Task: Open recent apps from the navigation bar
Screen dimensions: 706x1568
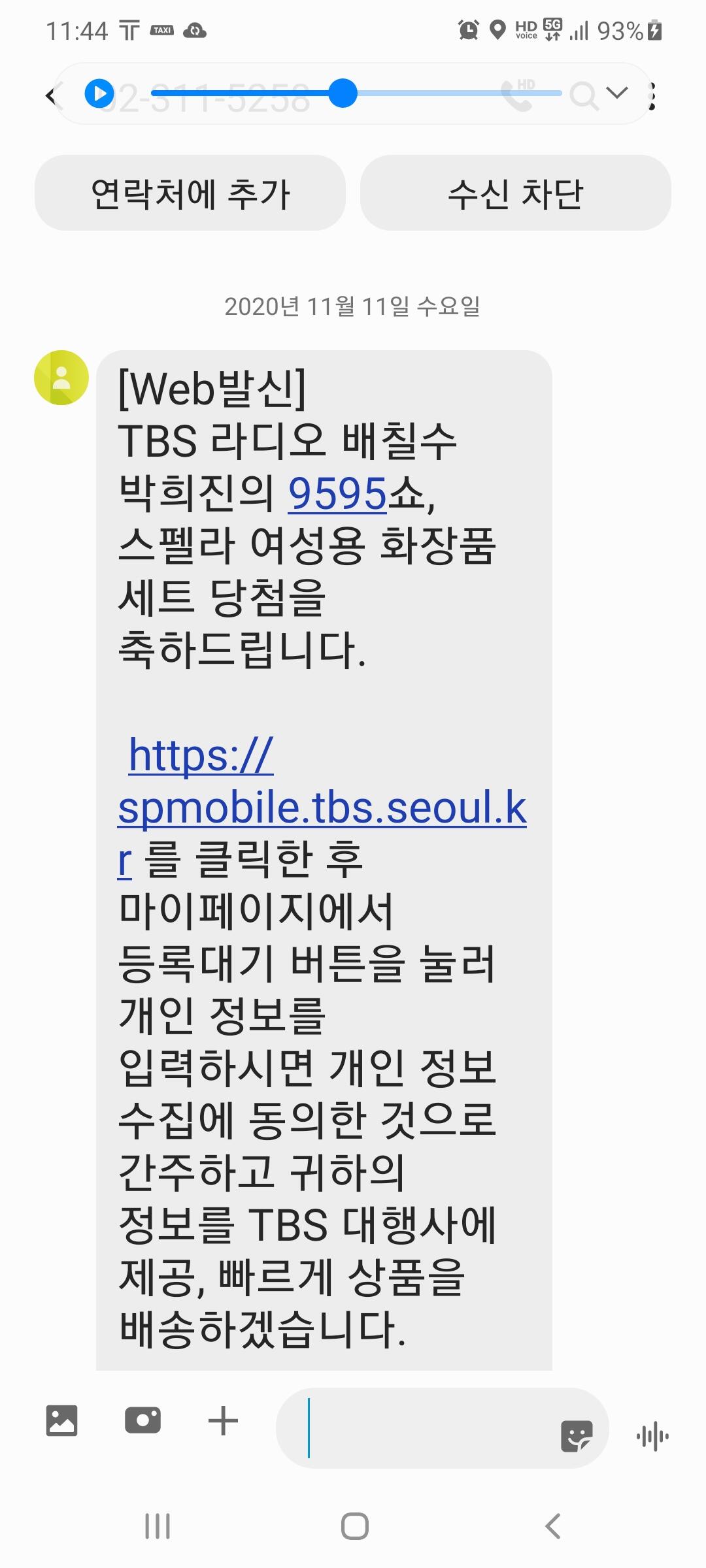Action: [x=158, y=1527]
